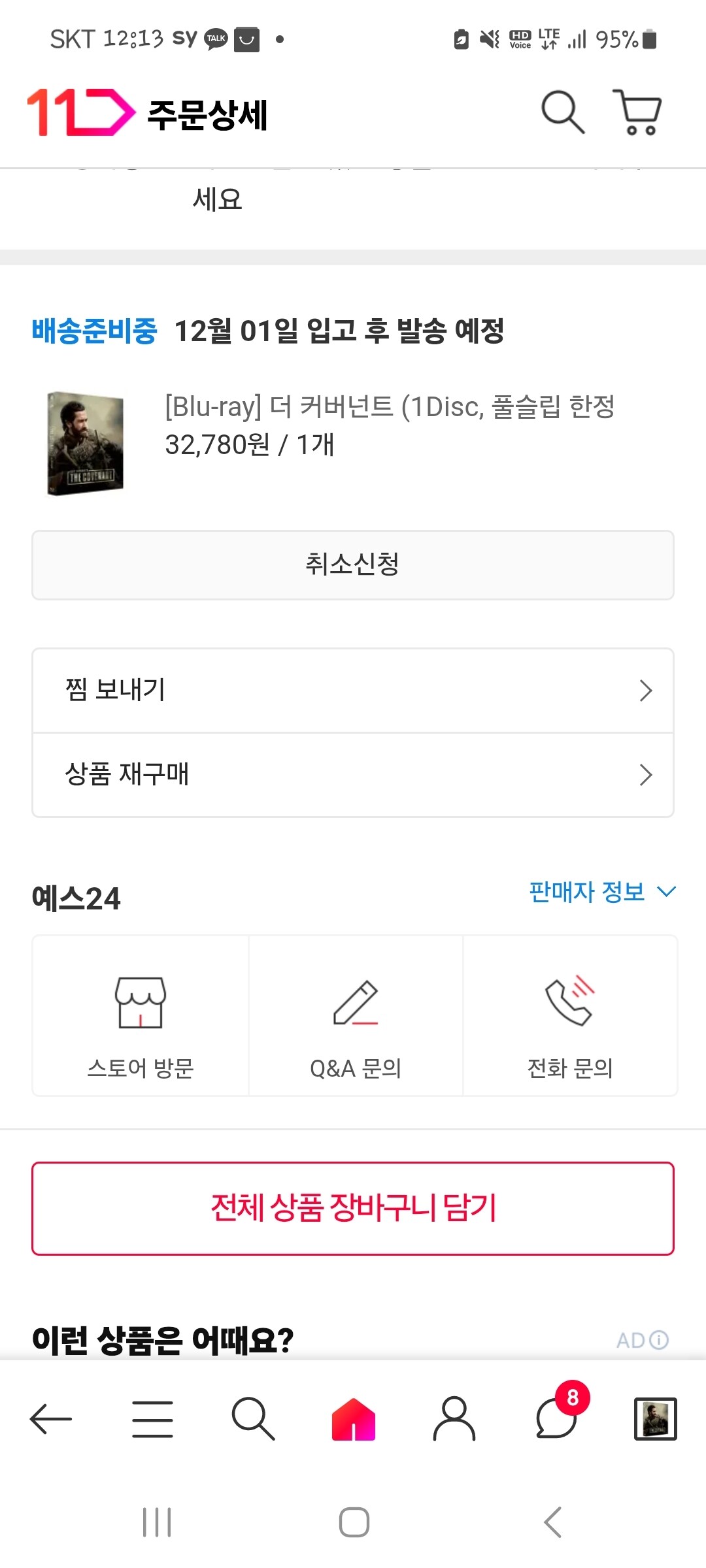Go to the 11st home via logo
The image size is (706, 1568).
coord(80,112)
